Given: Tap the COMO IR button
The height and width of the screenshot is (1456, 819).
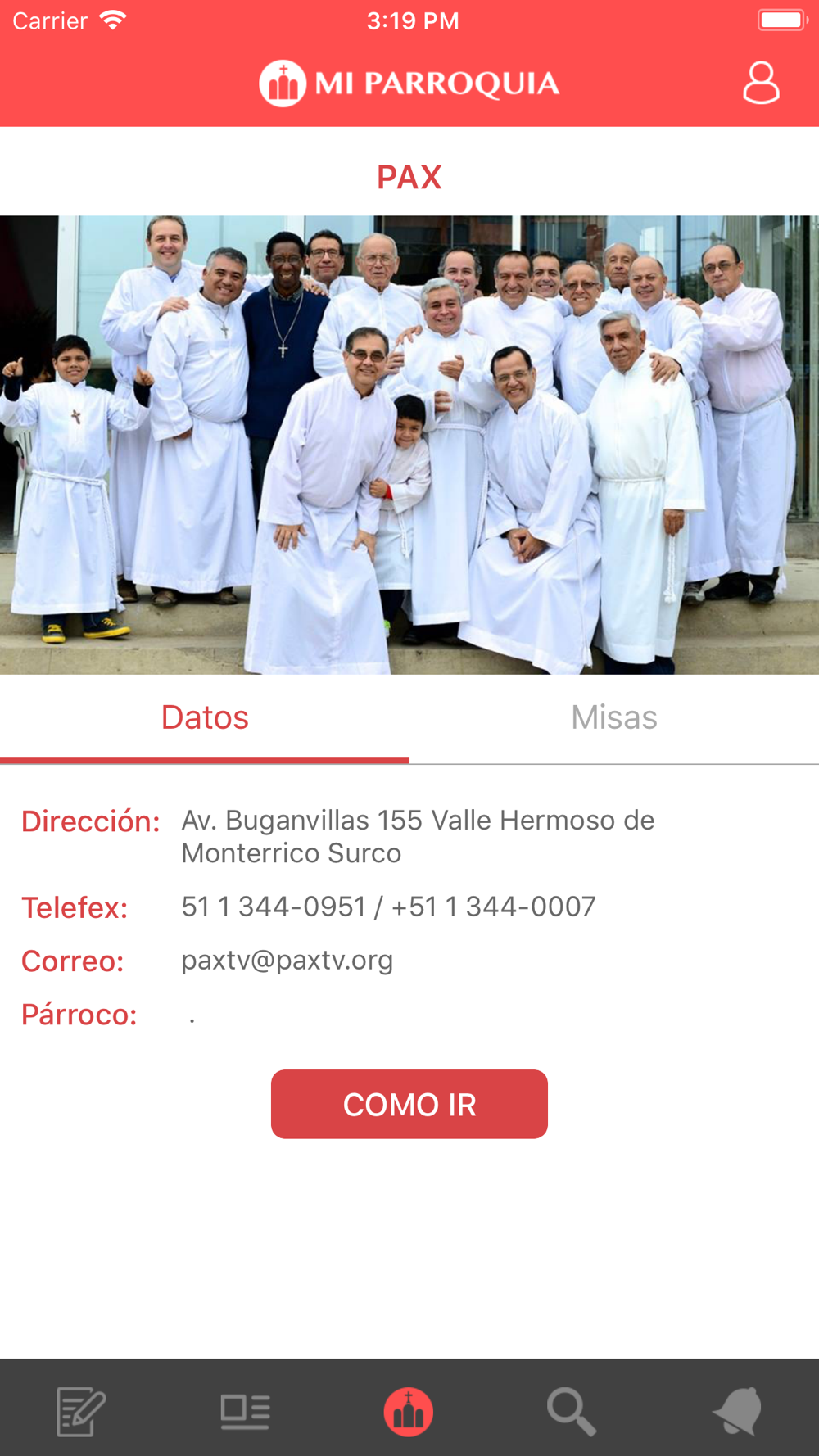Looking at the screenshot, I should tap(409, 1104).
